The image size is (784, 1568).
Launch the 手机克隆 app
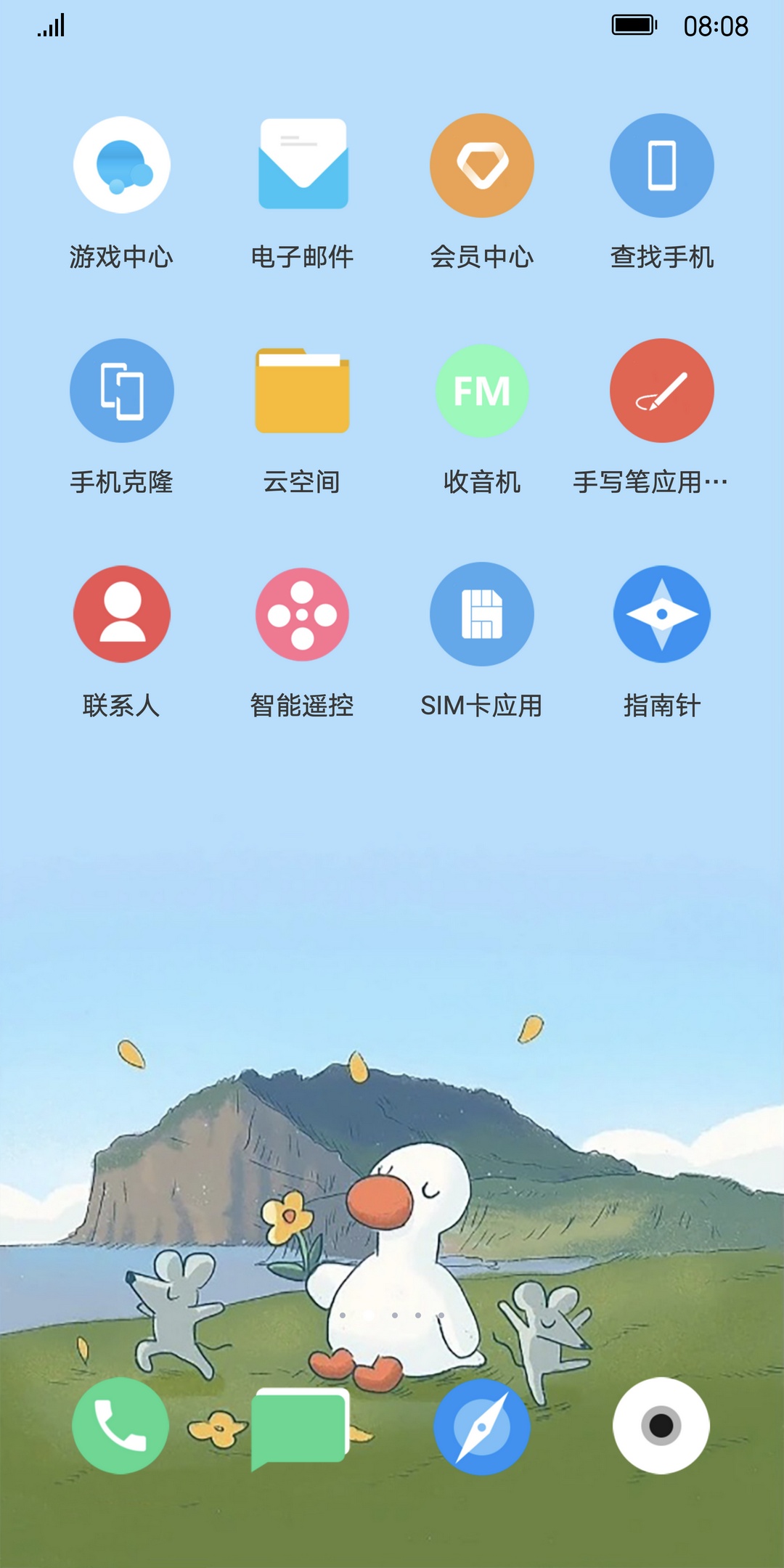pyautogui.click(x=121, y=391)
